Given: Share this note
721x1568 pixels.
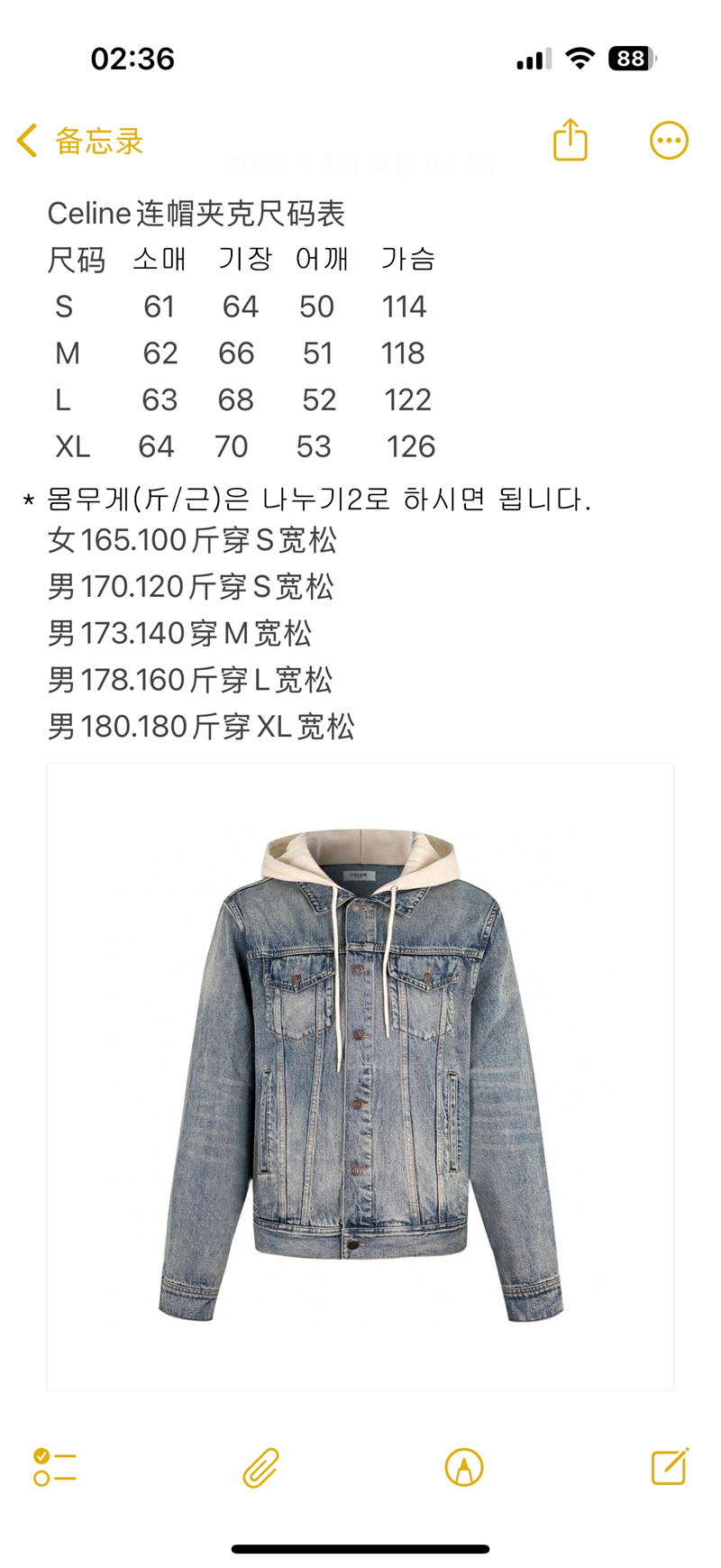Looking at the screenshot, I should click(570, 141).
